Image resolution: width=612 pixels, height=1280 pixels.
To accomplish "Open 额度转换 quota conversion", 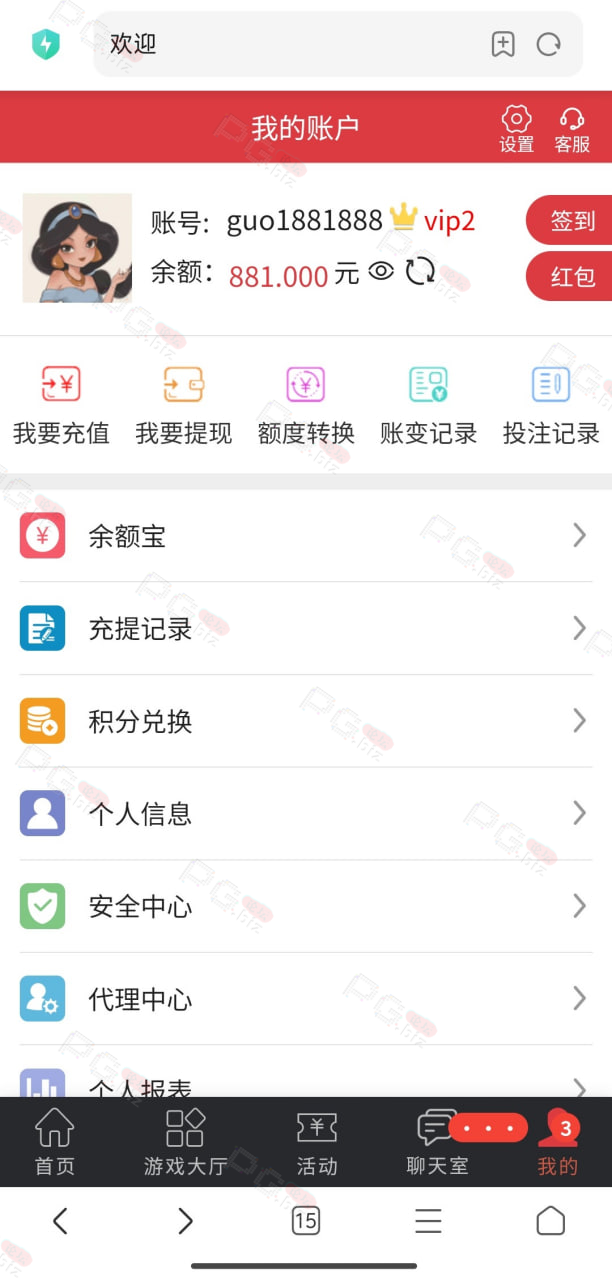I will (x=306, y=405).
